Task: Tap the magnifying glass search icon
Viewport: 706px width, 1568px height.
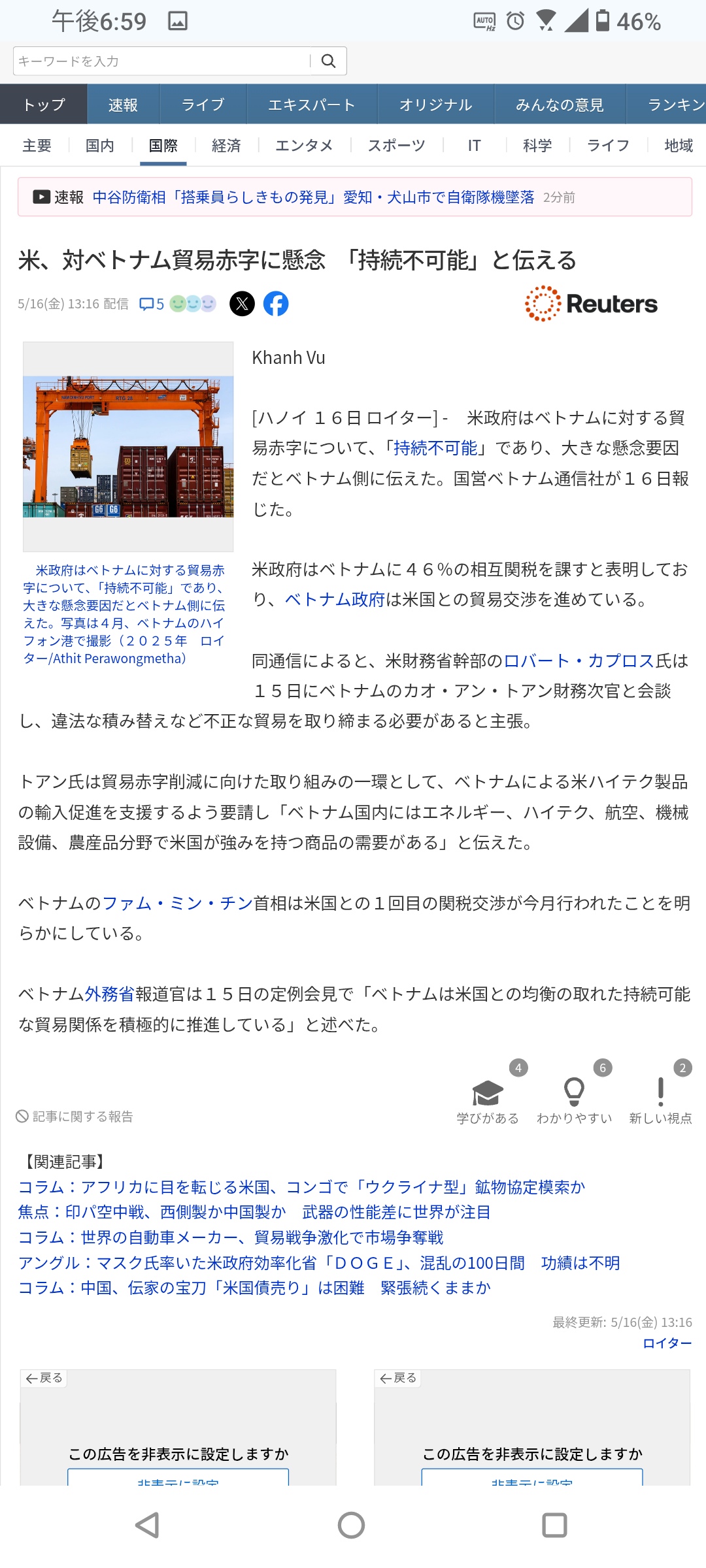Action: pos(329,61)
